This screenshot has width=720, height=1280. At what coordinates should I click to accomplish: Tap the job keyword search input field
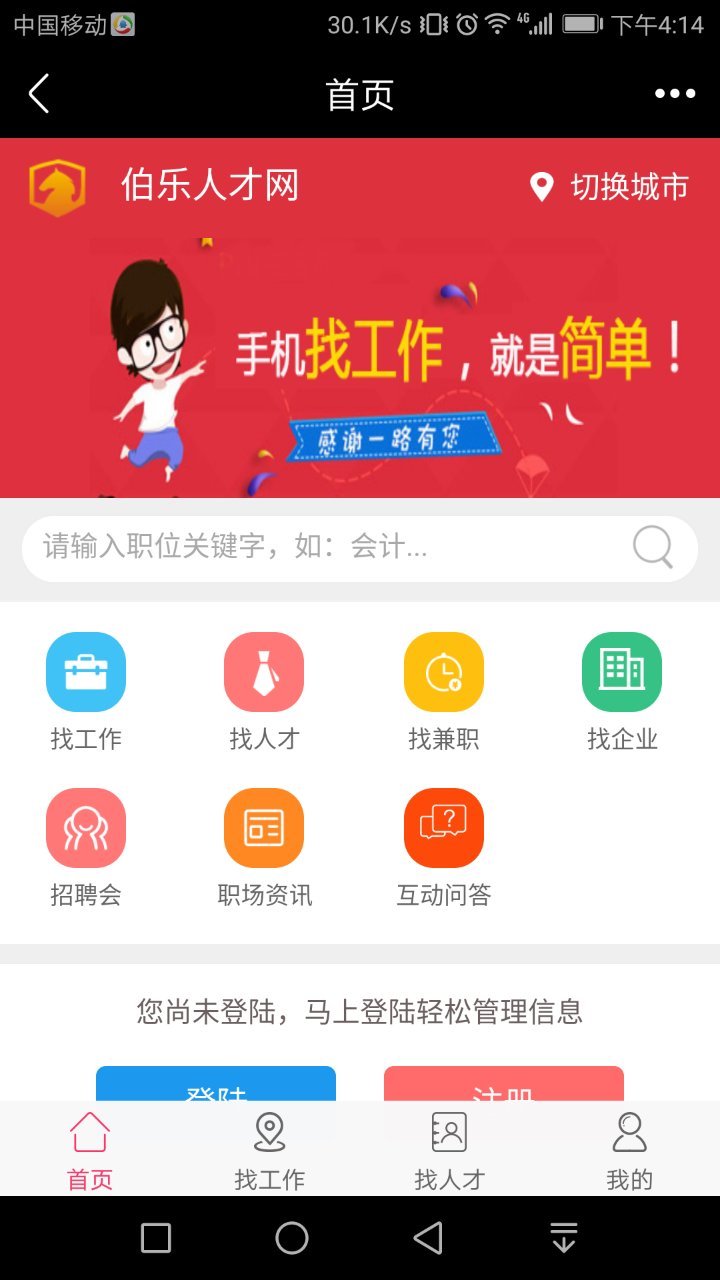[300, 546]
